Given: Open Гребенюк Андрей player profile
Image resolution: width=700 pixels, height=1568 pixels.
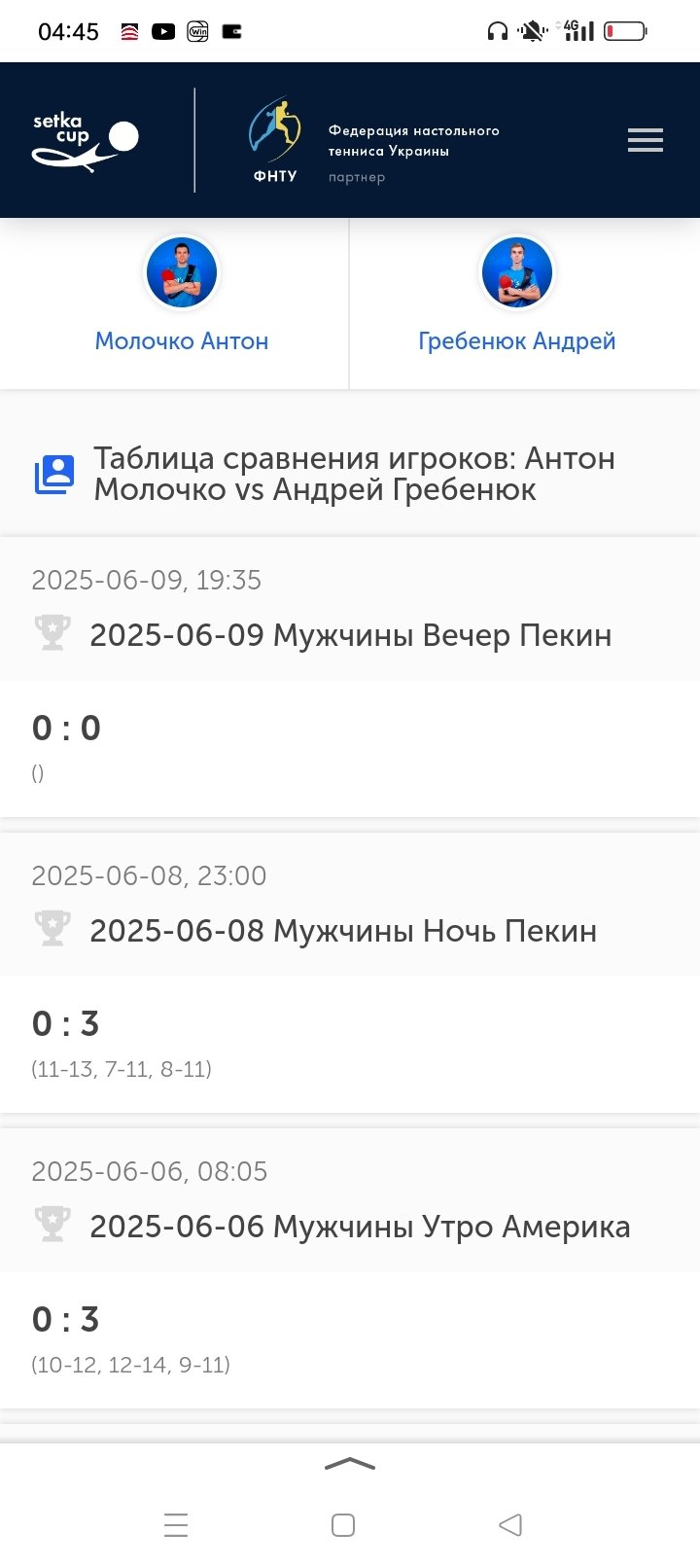Looking at the screenshot, I should tap(516, 340).
